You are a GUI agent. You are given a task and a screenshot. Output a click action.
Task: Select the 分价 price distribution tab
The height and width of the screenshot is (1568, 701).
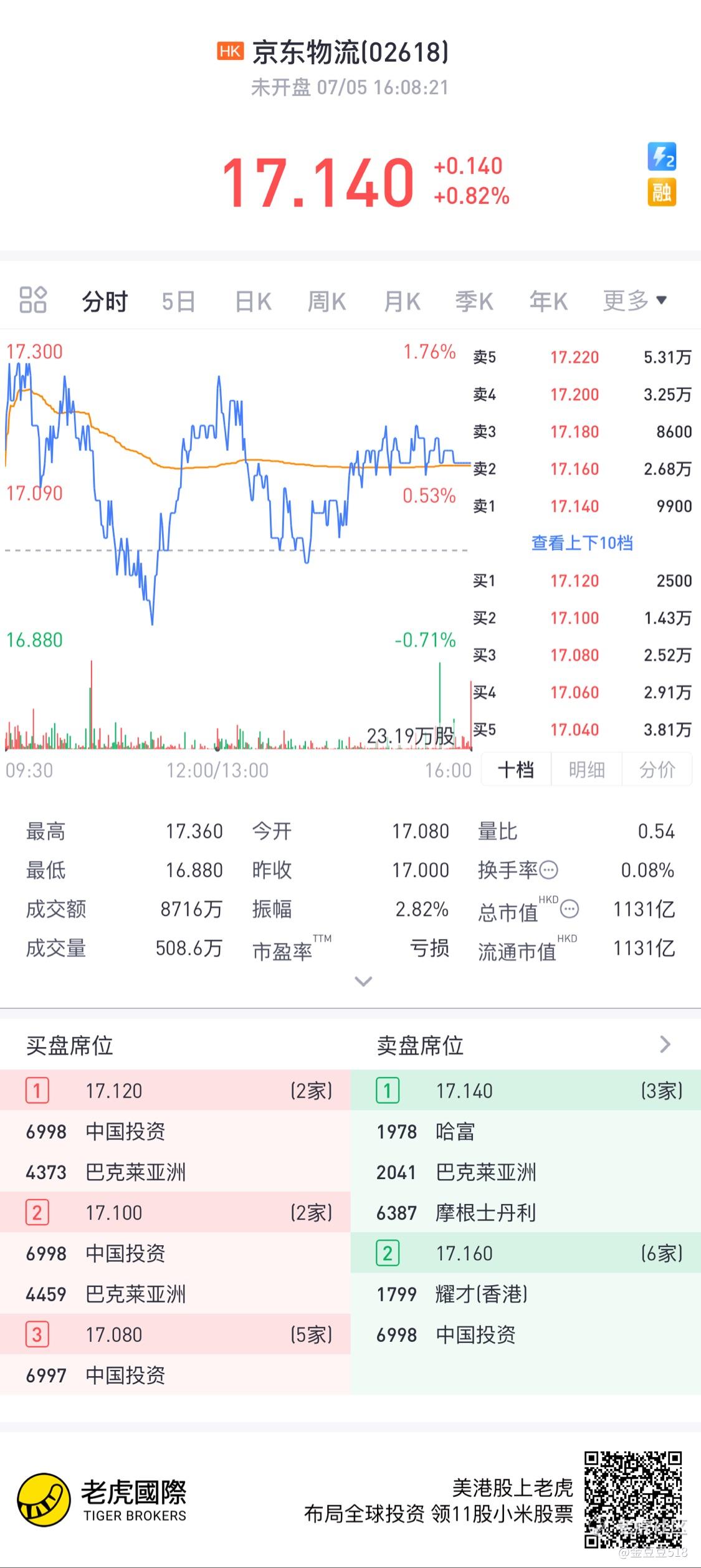tap(657, 770)
